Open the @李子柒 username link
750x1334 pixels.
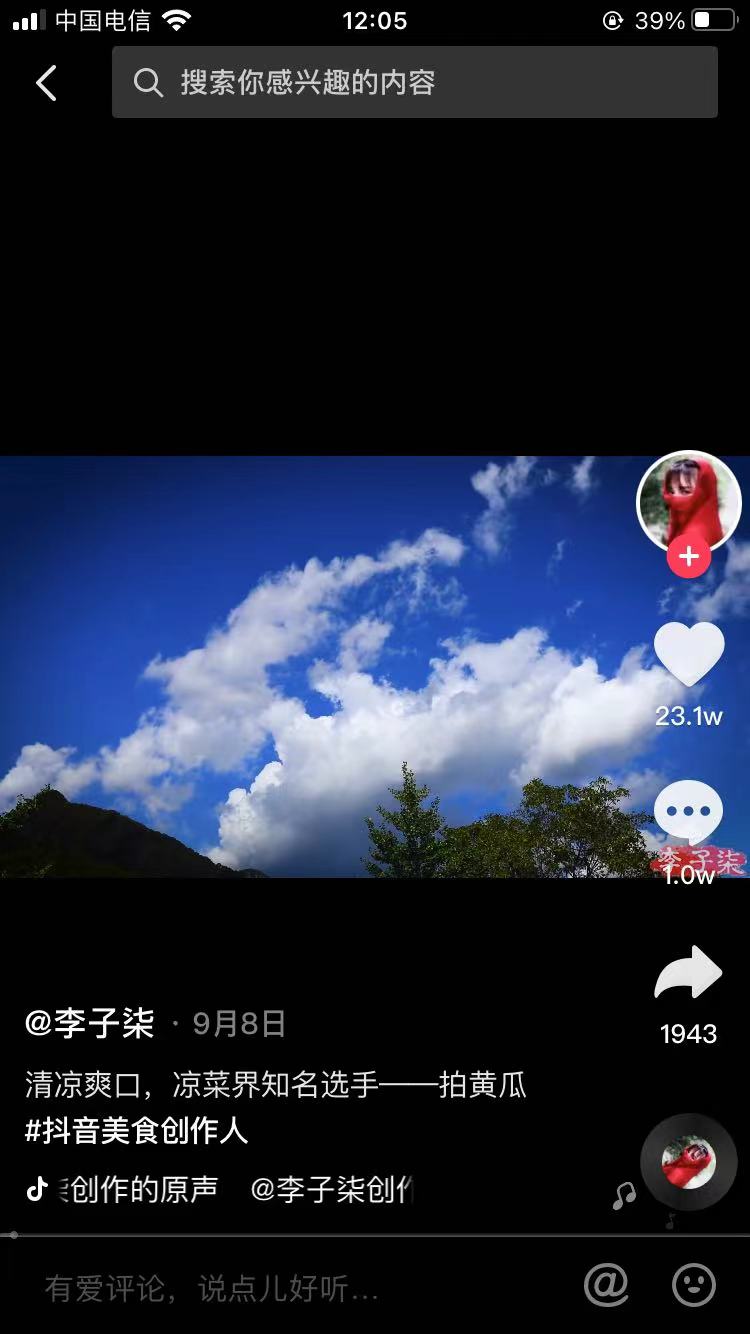click(90, 1024)
